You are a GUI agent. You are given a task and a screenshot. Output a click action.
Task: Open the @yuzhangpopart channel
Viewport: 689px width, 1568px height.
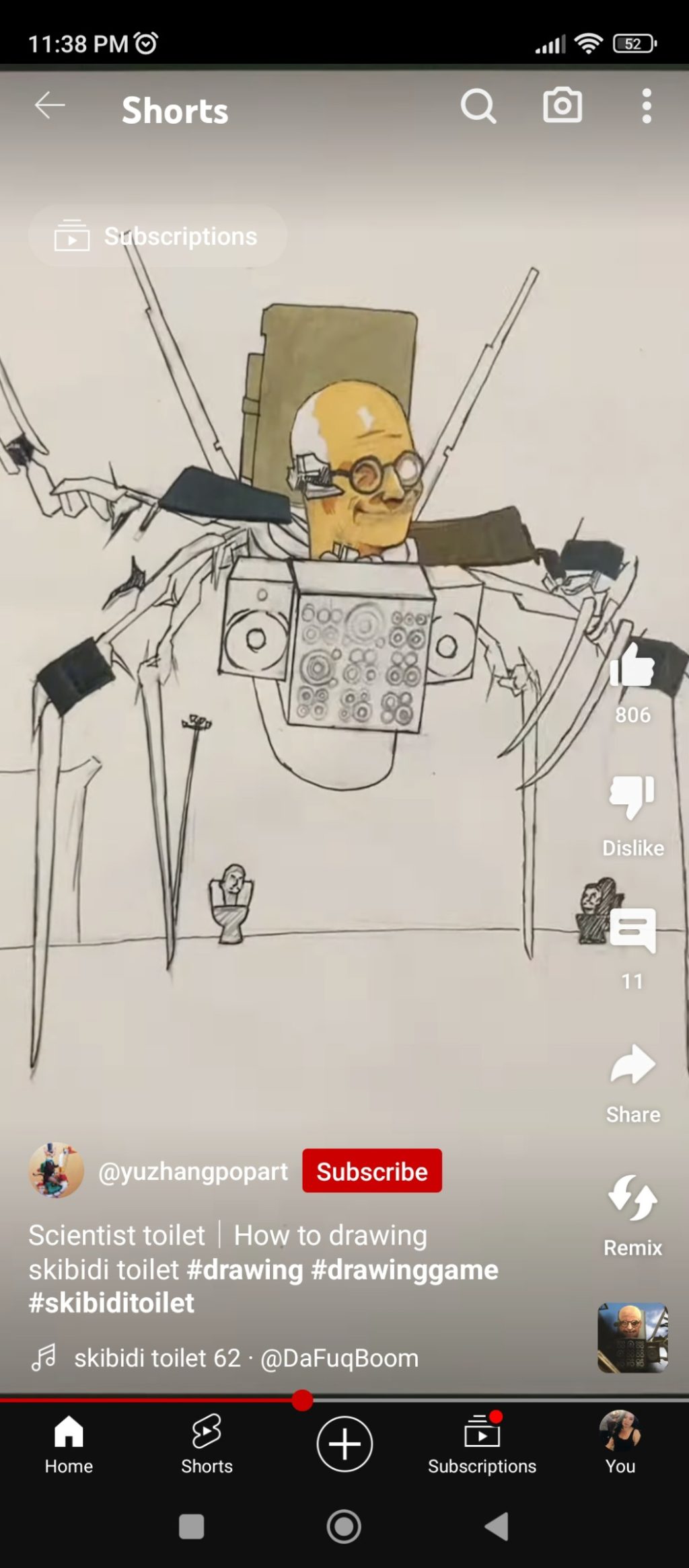tap(192, 1171)
